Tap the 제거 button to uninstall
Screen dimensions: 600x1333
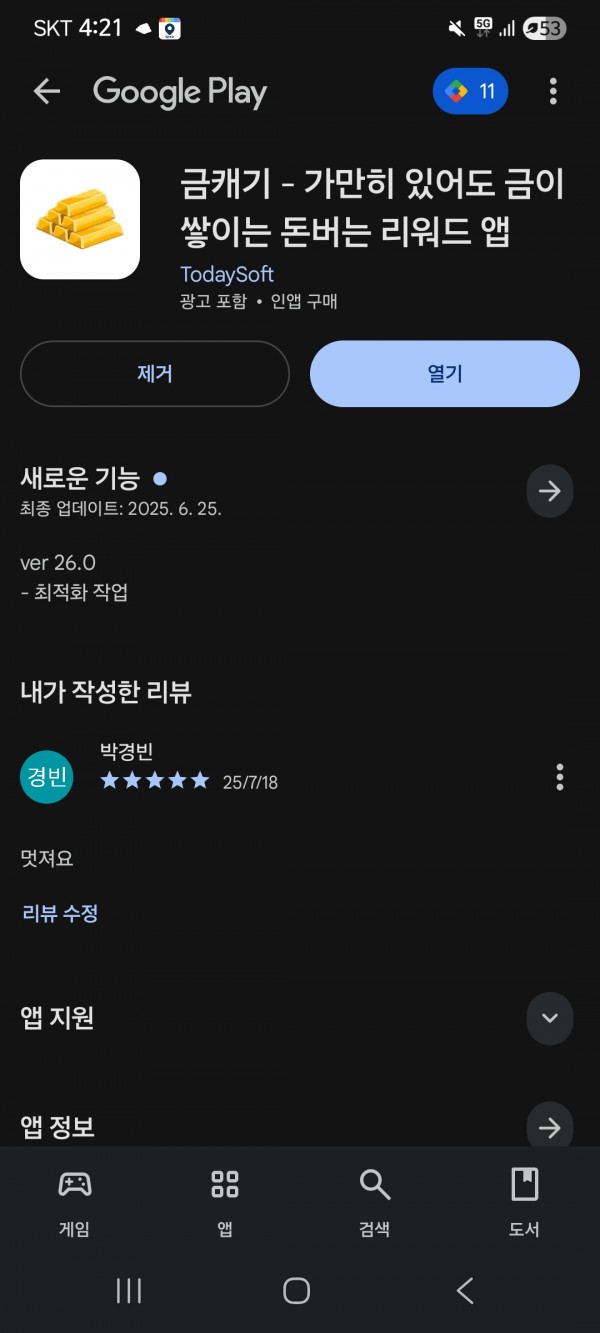[155, 374]
